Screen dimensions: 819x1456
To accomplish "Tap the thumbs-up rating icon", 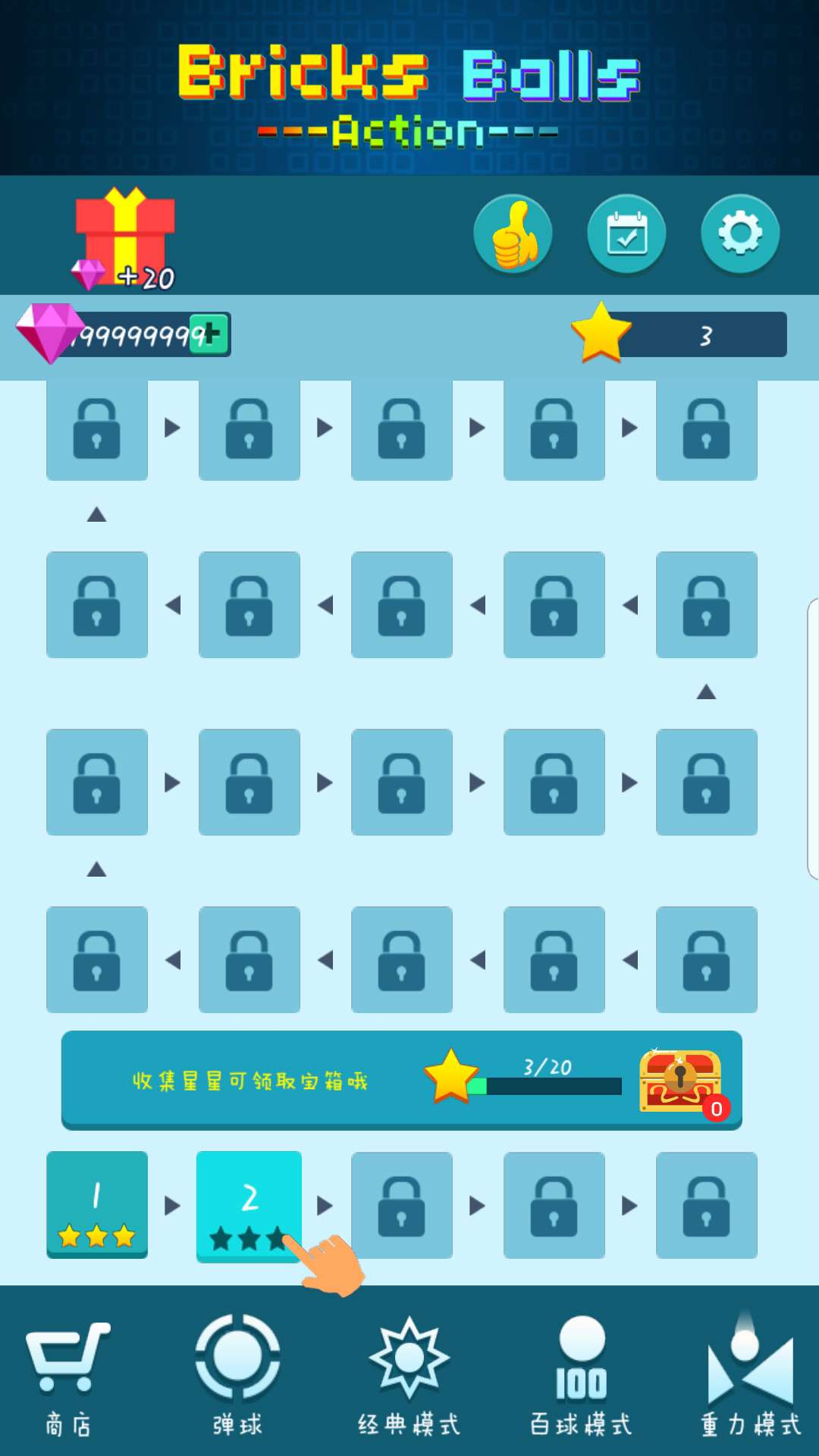I will (513, 234).
